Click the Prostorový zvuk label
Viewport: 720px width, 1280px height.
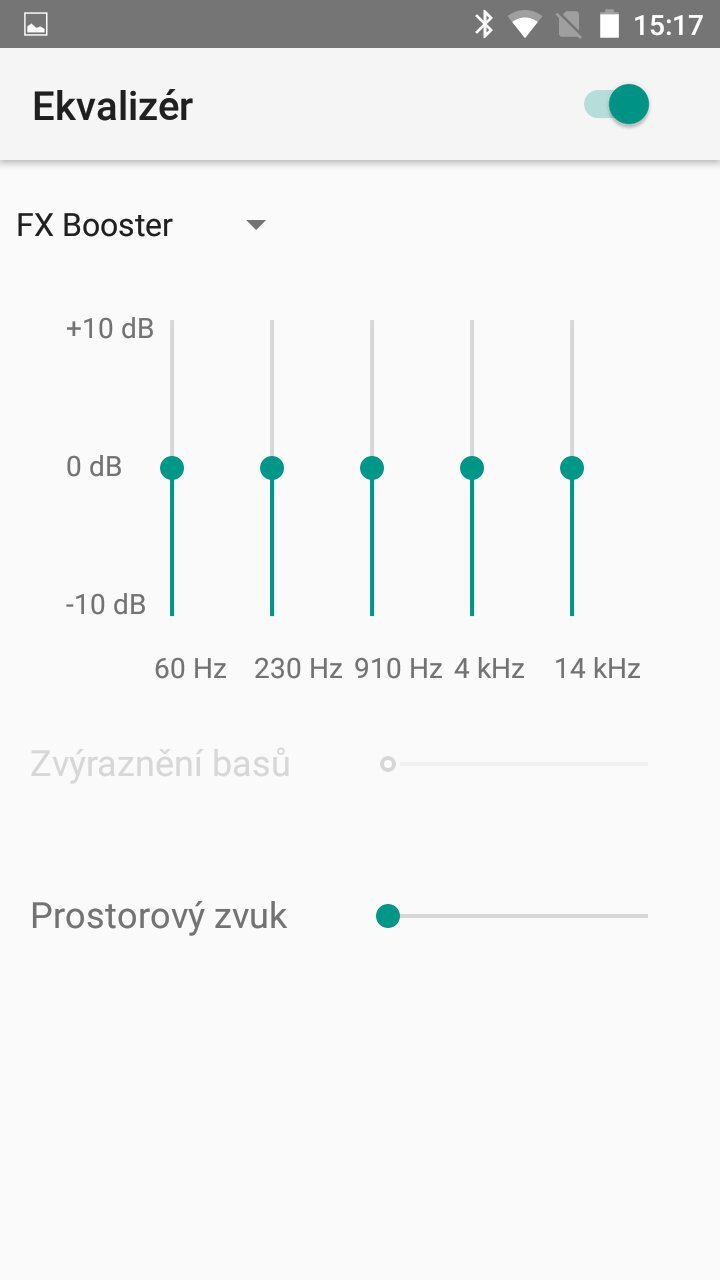coord(158,915)
